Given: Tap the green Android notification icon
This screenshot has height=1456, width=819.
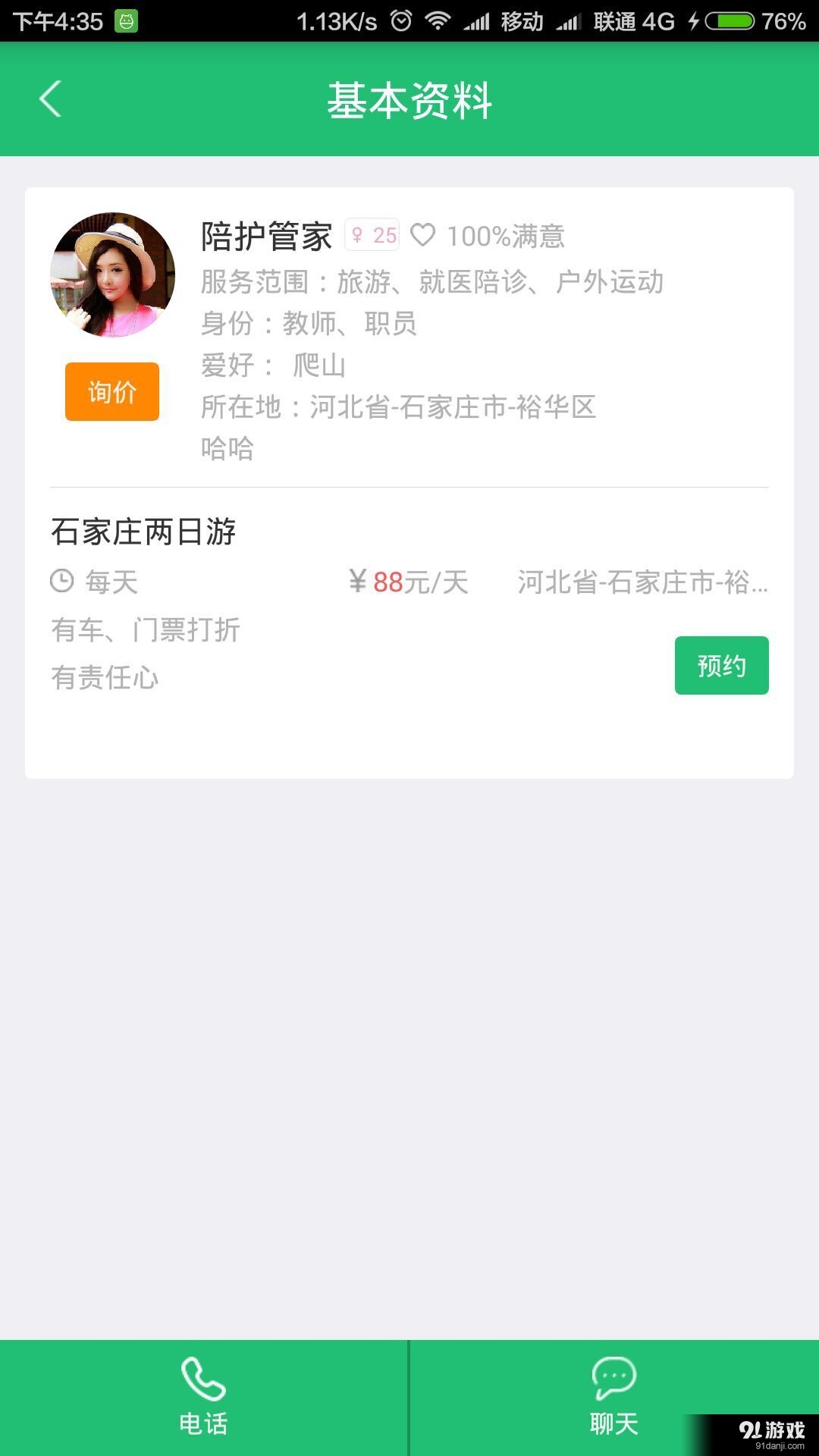Looking at the screenshot, I should tap(126, 20).
